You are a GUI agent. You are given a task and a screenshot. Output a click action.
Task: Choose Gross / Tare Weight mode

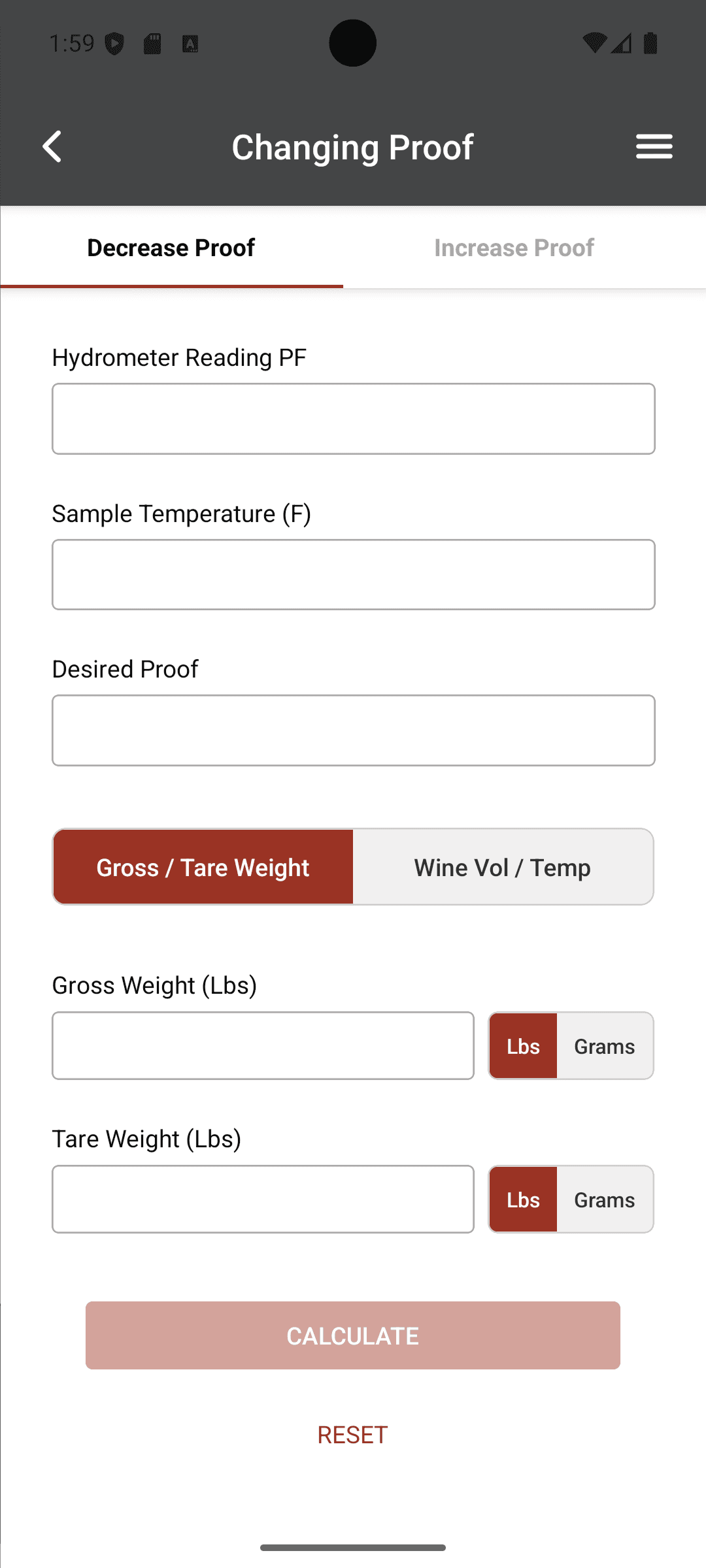(x=203, y=867)
